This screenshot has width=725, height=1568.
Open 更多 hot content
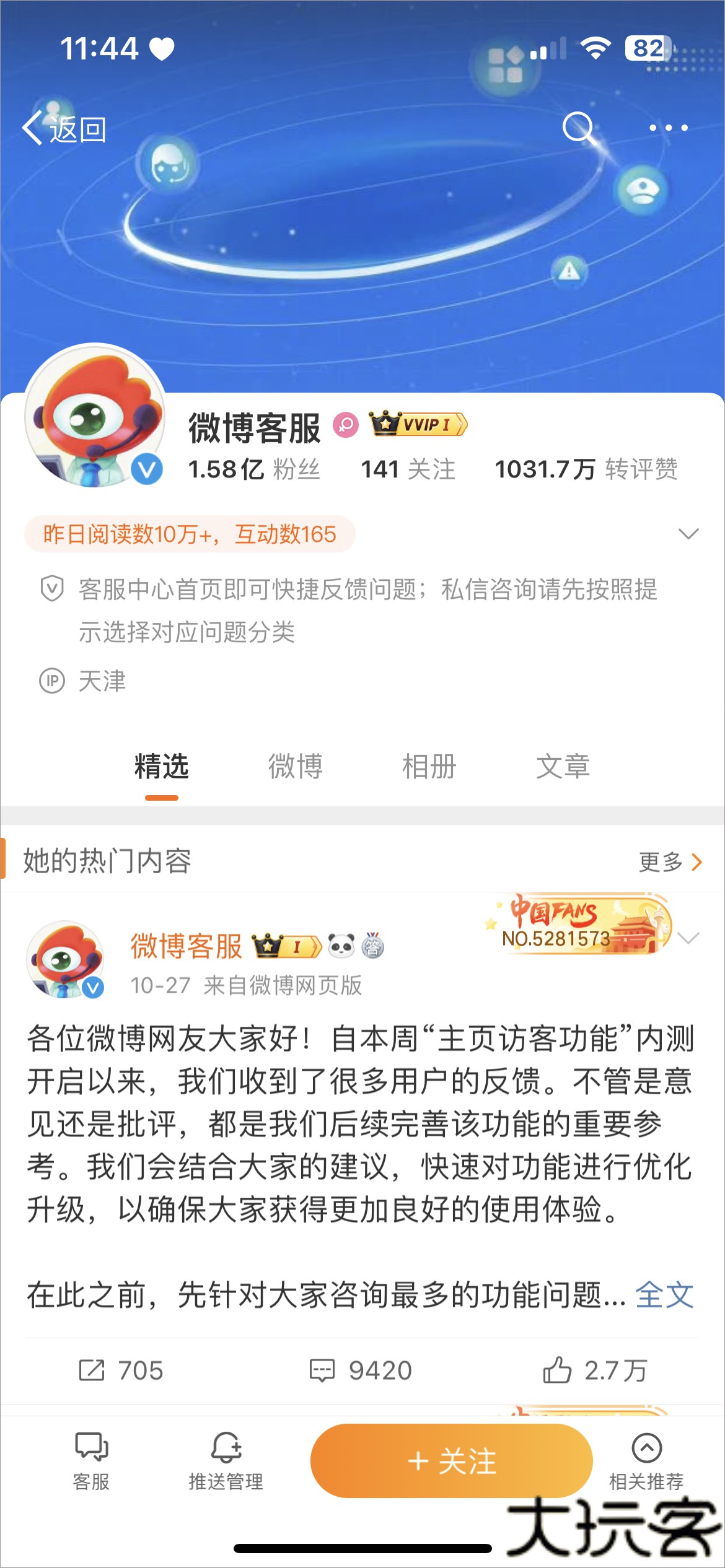pos(670,861)
